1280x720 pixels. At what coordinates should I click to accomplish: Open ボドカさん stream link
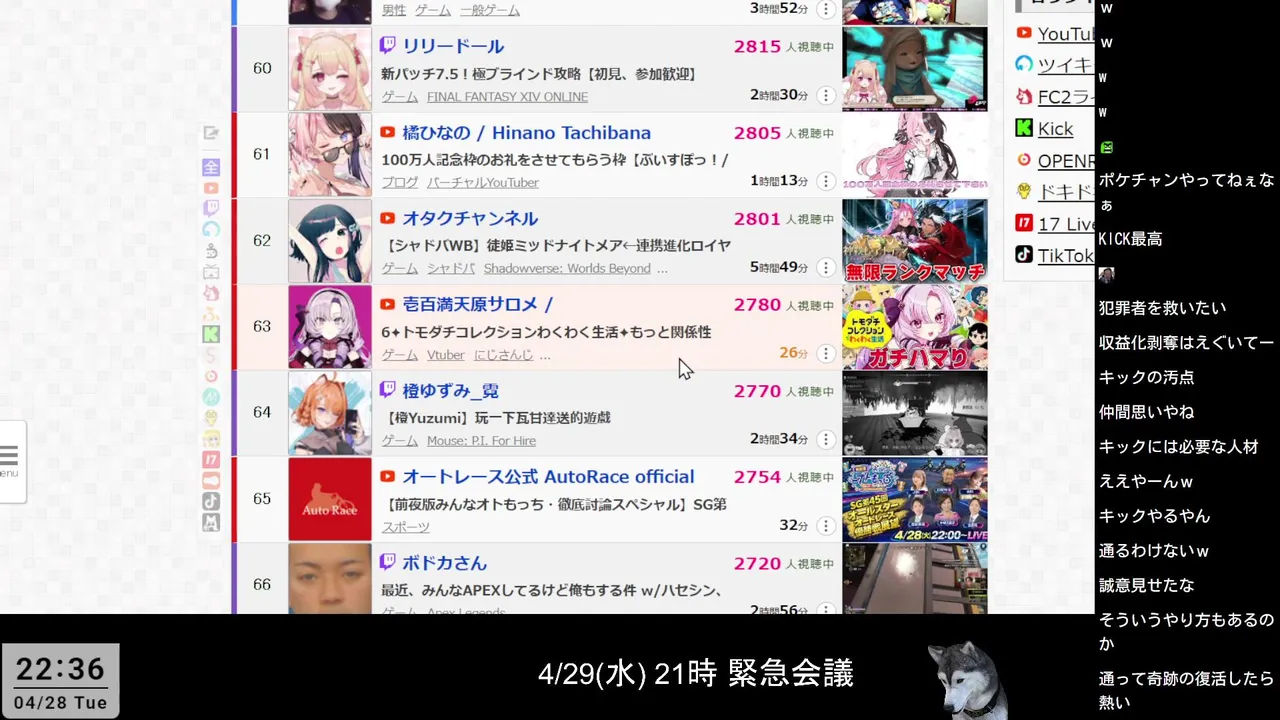444,563
